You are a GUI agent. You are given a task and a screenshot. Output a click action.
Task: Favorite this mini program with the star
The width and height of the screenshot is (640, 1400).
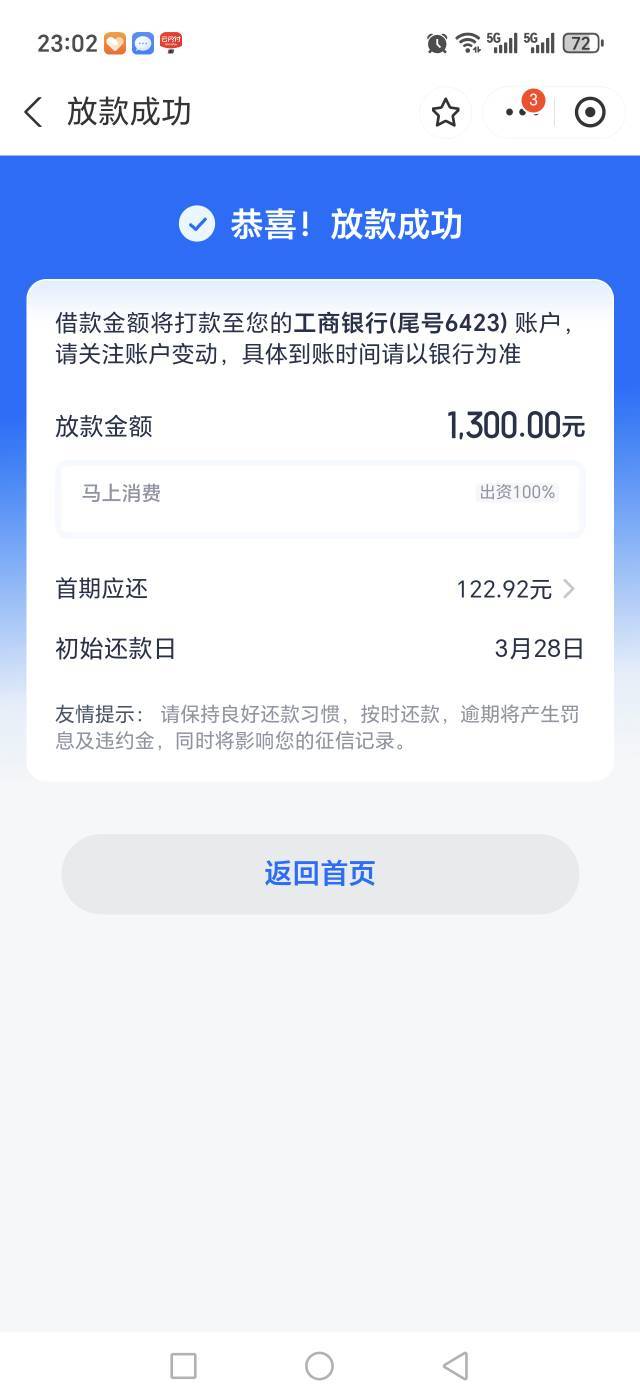coord(445,112)
